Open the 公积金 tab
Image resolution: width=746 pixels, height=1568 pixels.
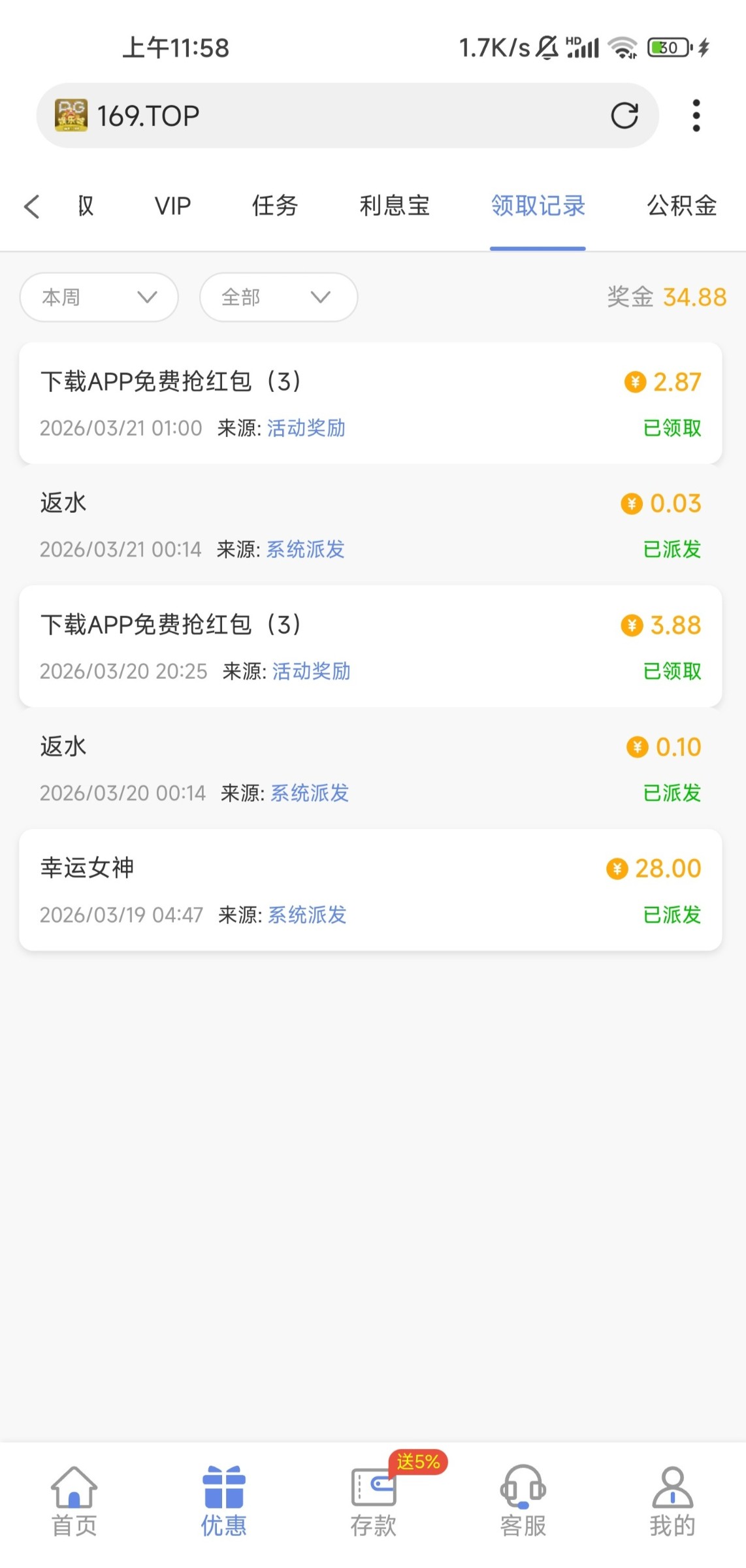(681, 206)
